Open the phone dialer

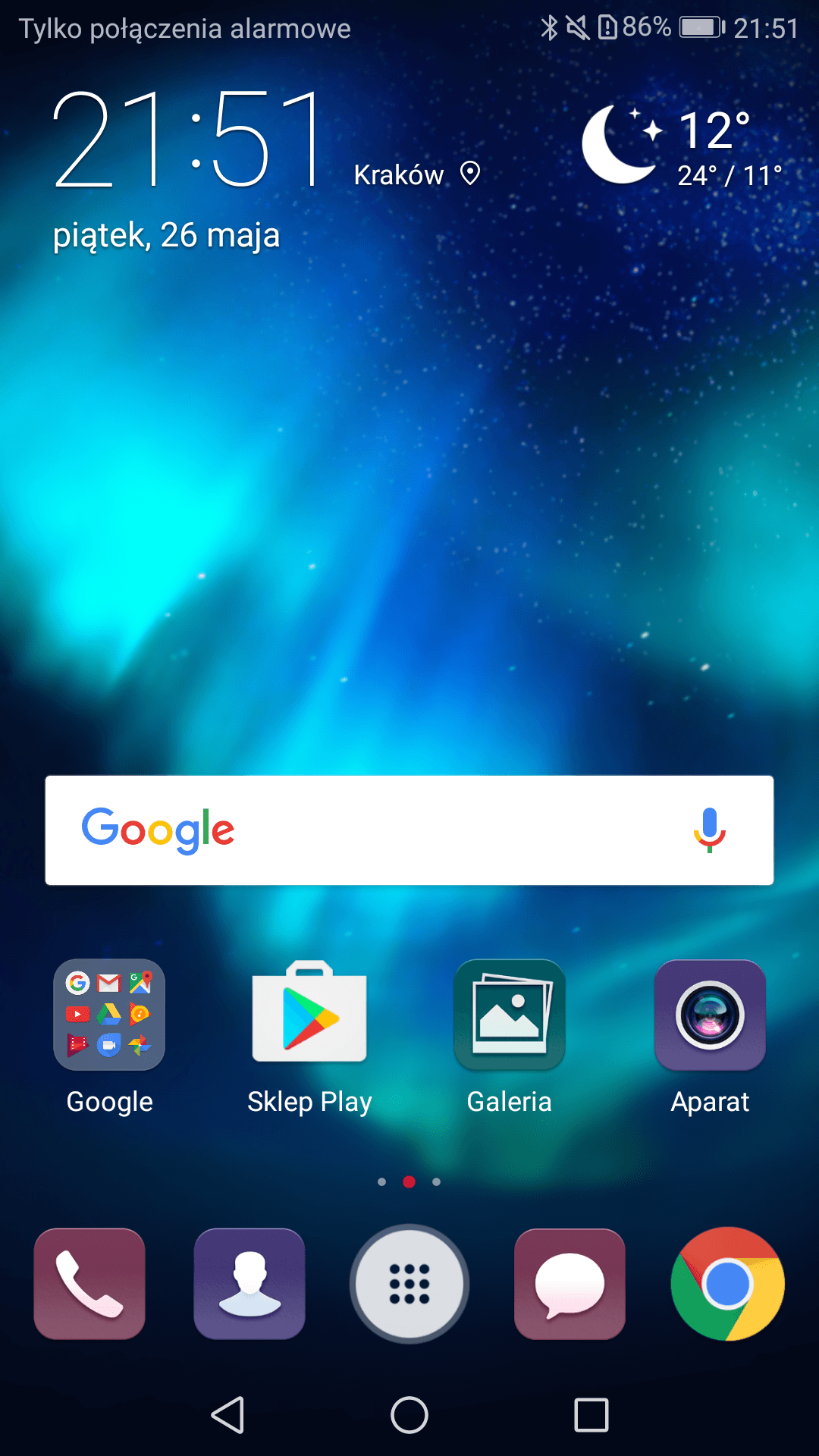[x=89, y=1284]
